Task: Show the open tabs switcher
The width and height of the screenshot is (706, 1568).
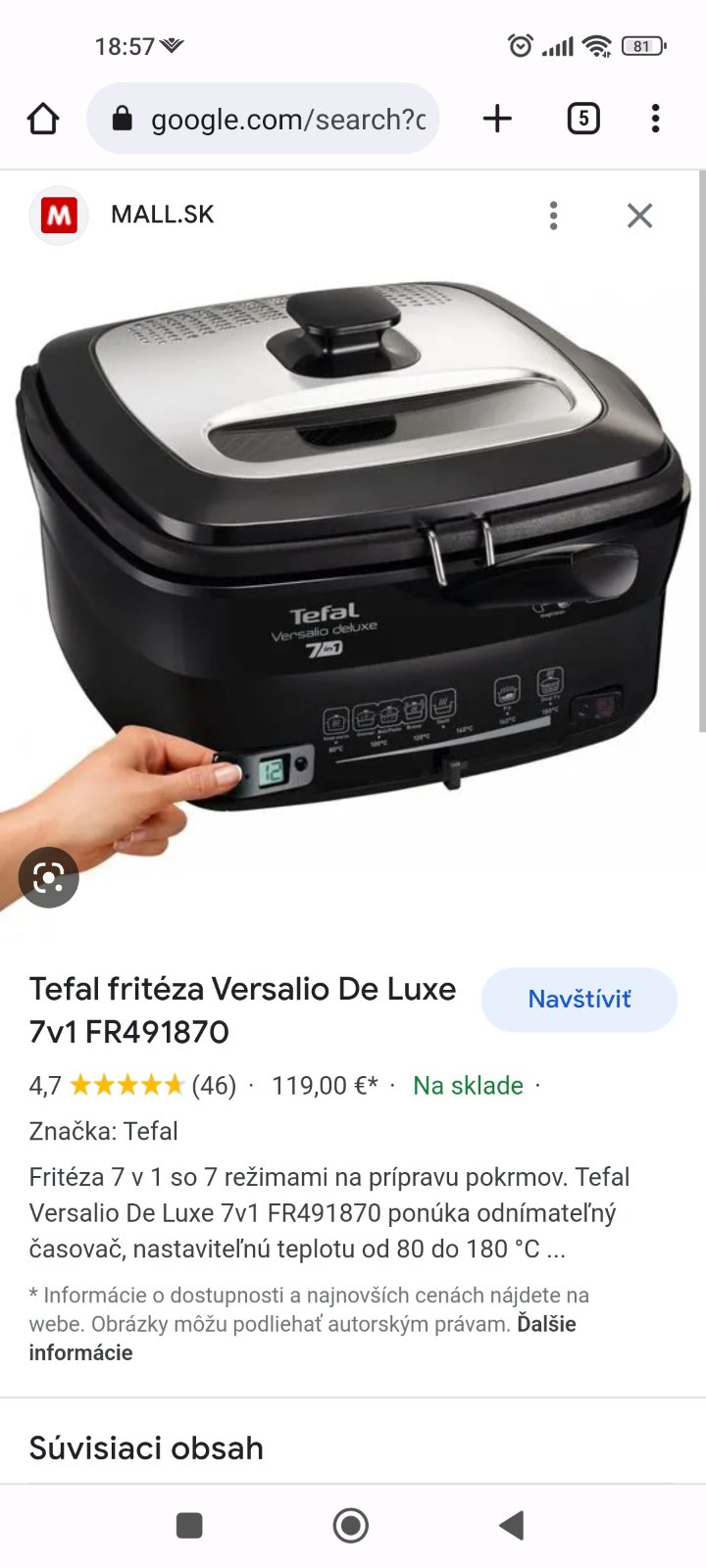Action: 583,120
